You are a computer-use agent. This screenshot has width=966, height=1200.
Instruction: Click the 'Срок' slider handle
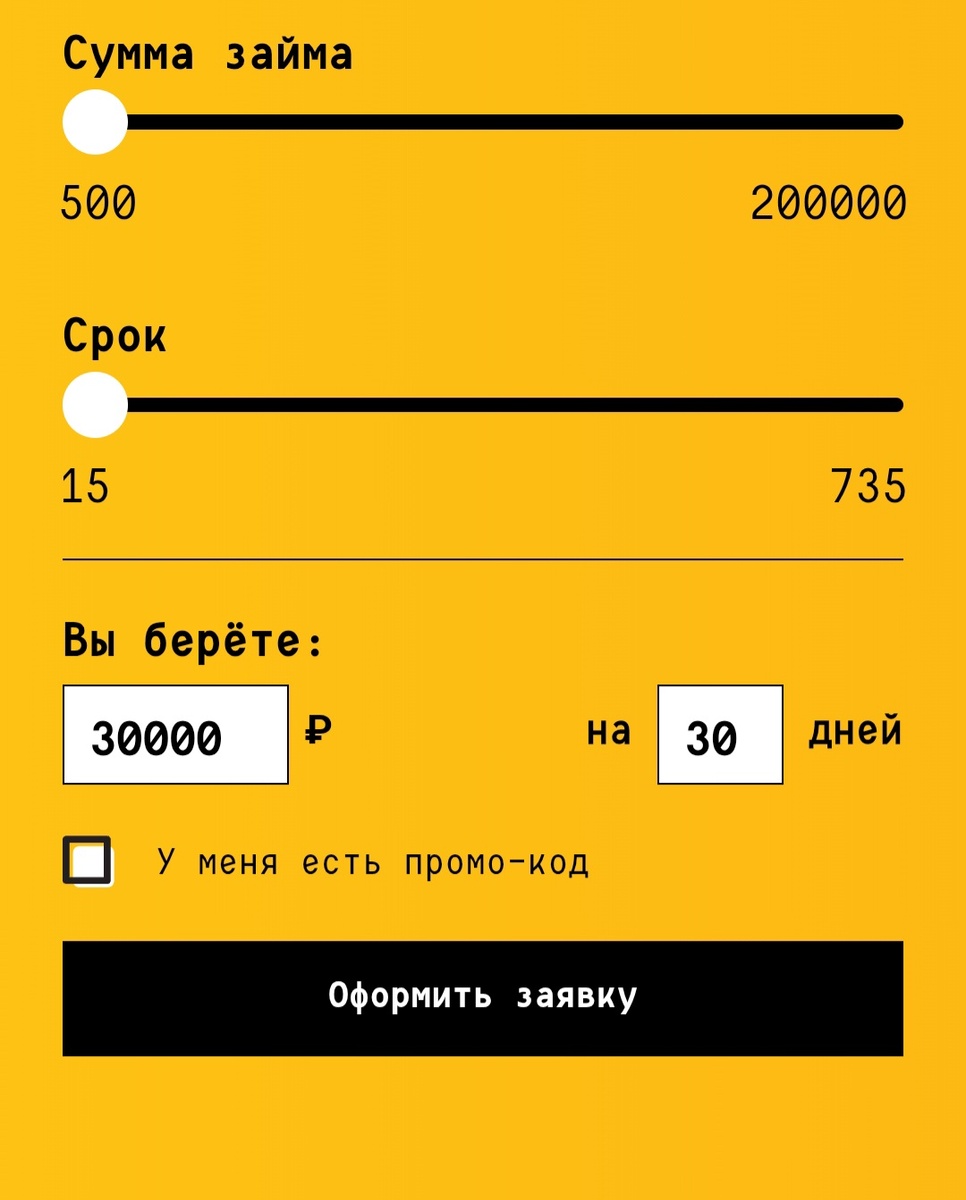(x=94, y=405)
